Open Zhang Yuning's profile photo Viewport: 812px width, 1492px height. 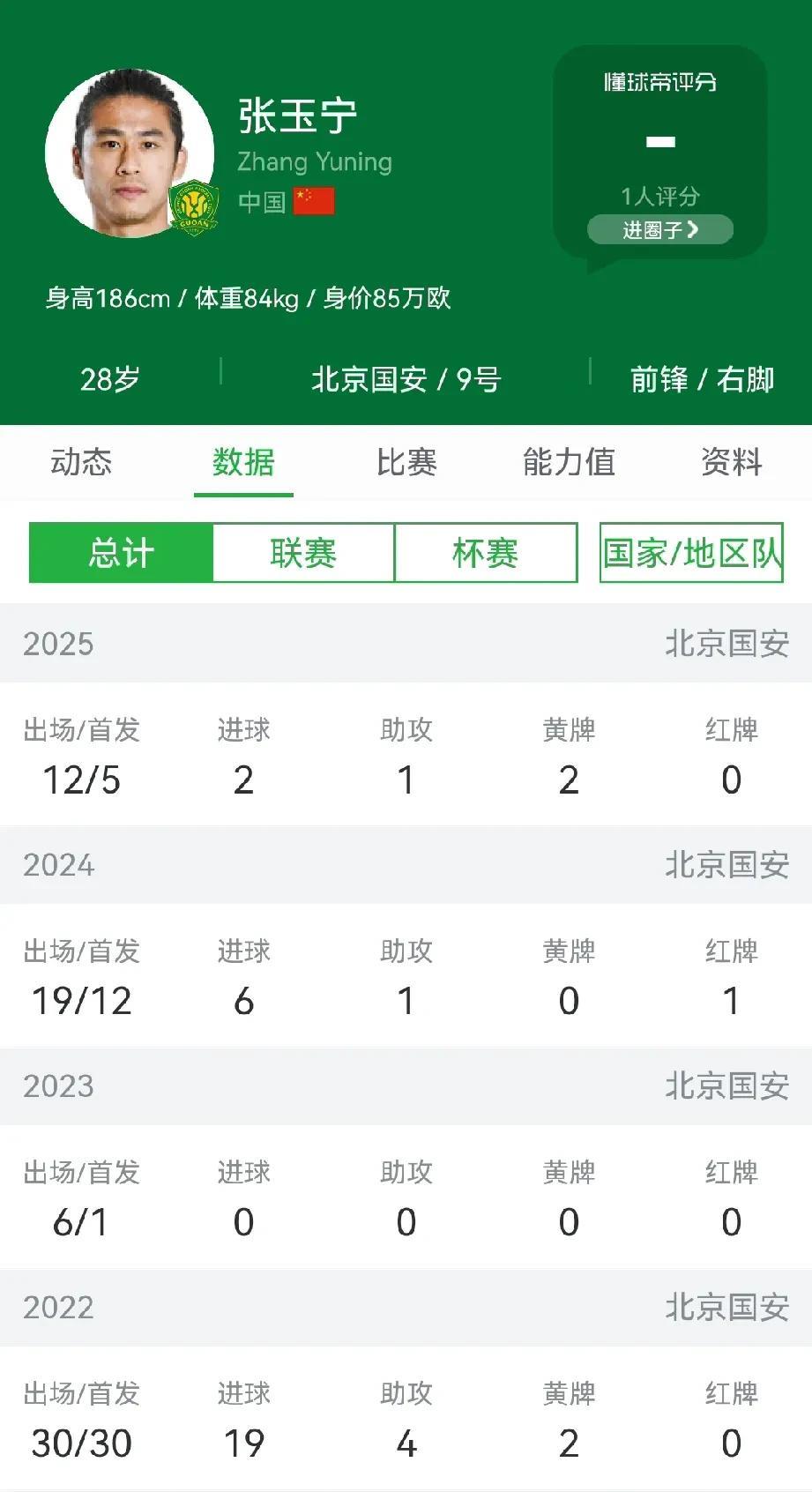130,153
